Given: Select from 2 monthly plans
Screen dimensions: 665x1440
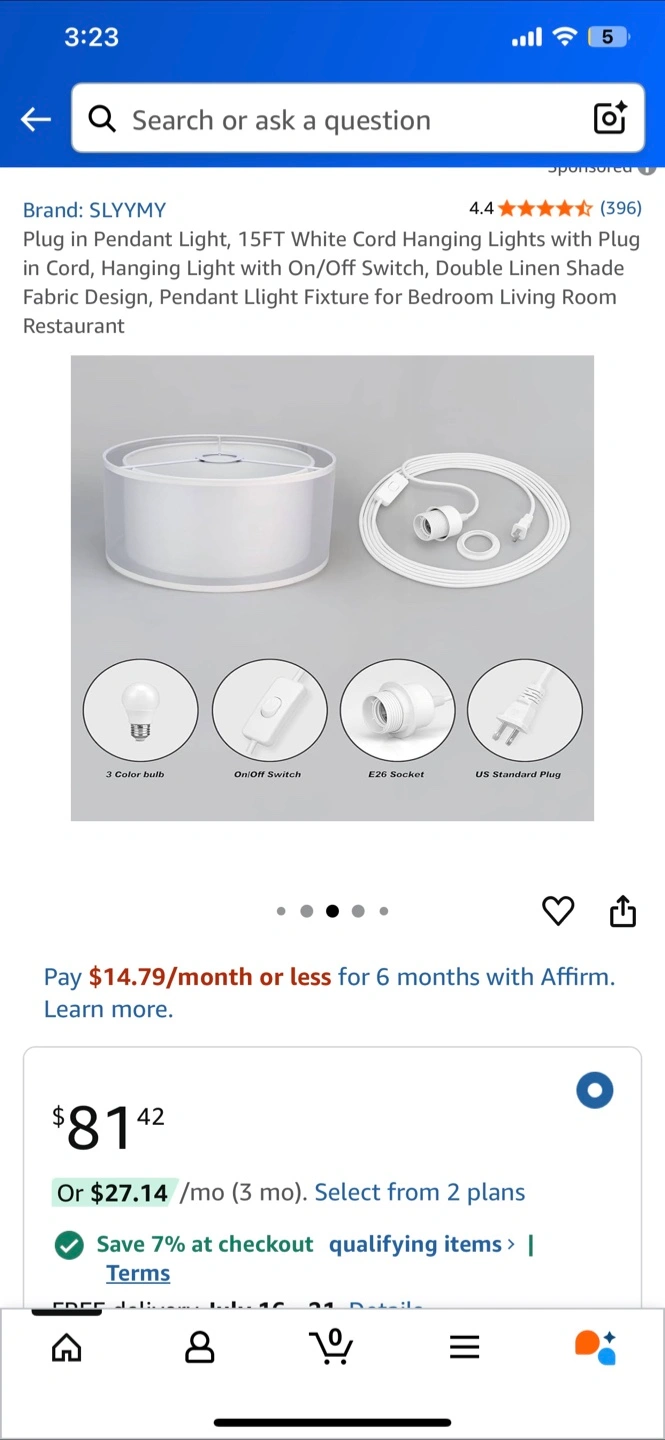Looking at the screenshot, I should 420,1192.
